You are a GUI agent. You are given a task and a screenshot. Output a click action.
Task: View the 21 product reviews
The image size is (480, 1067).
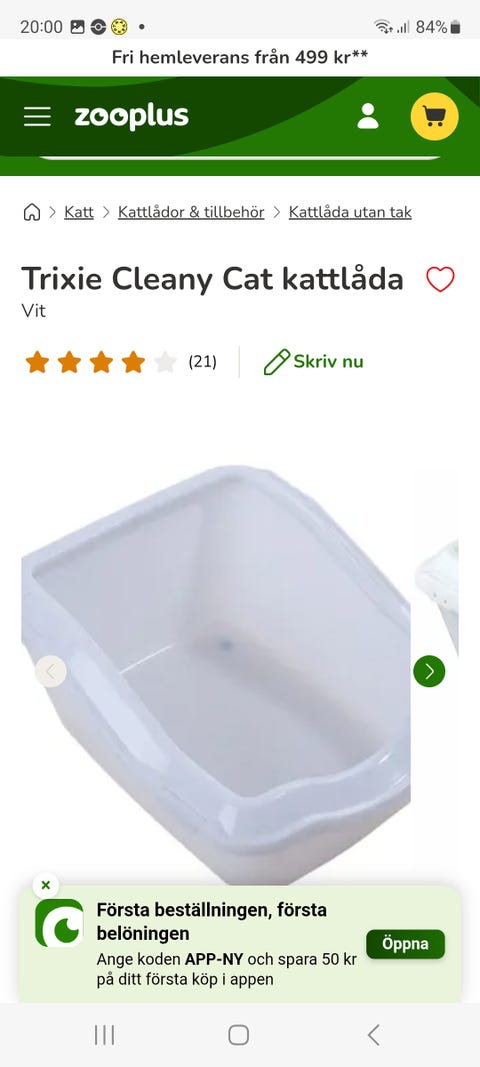coord(202,361)
